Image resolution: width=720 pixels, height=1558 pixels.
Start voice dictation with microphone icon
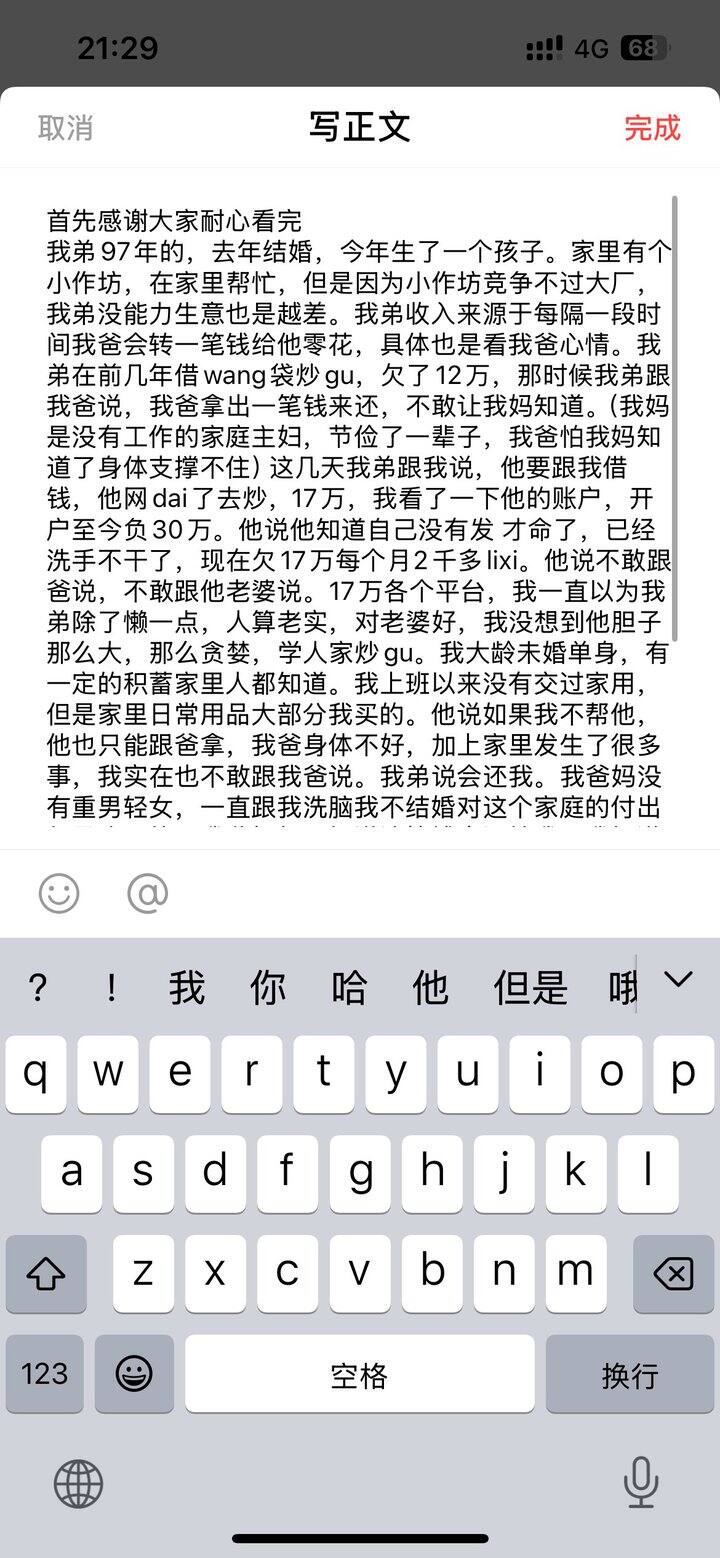click(641, 1483)
